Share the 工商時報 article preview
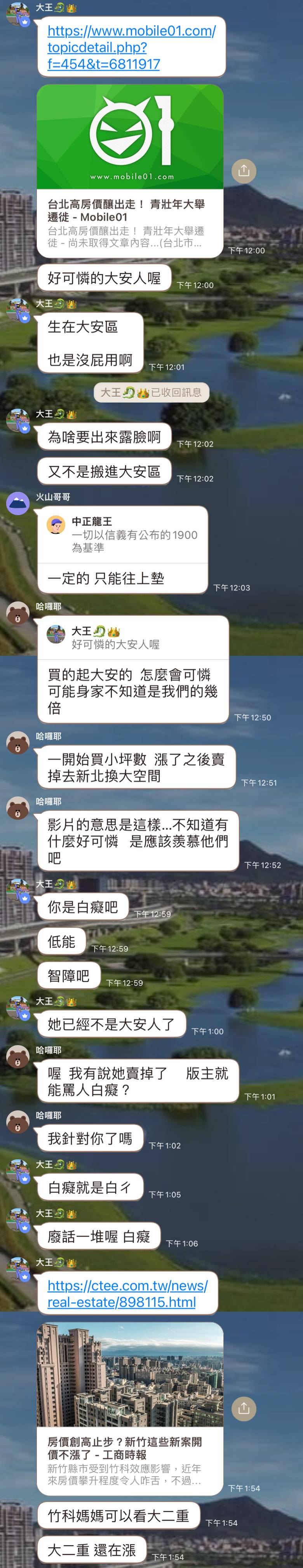 tap(244, 1409)
